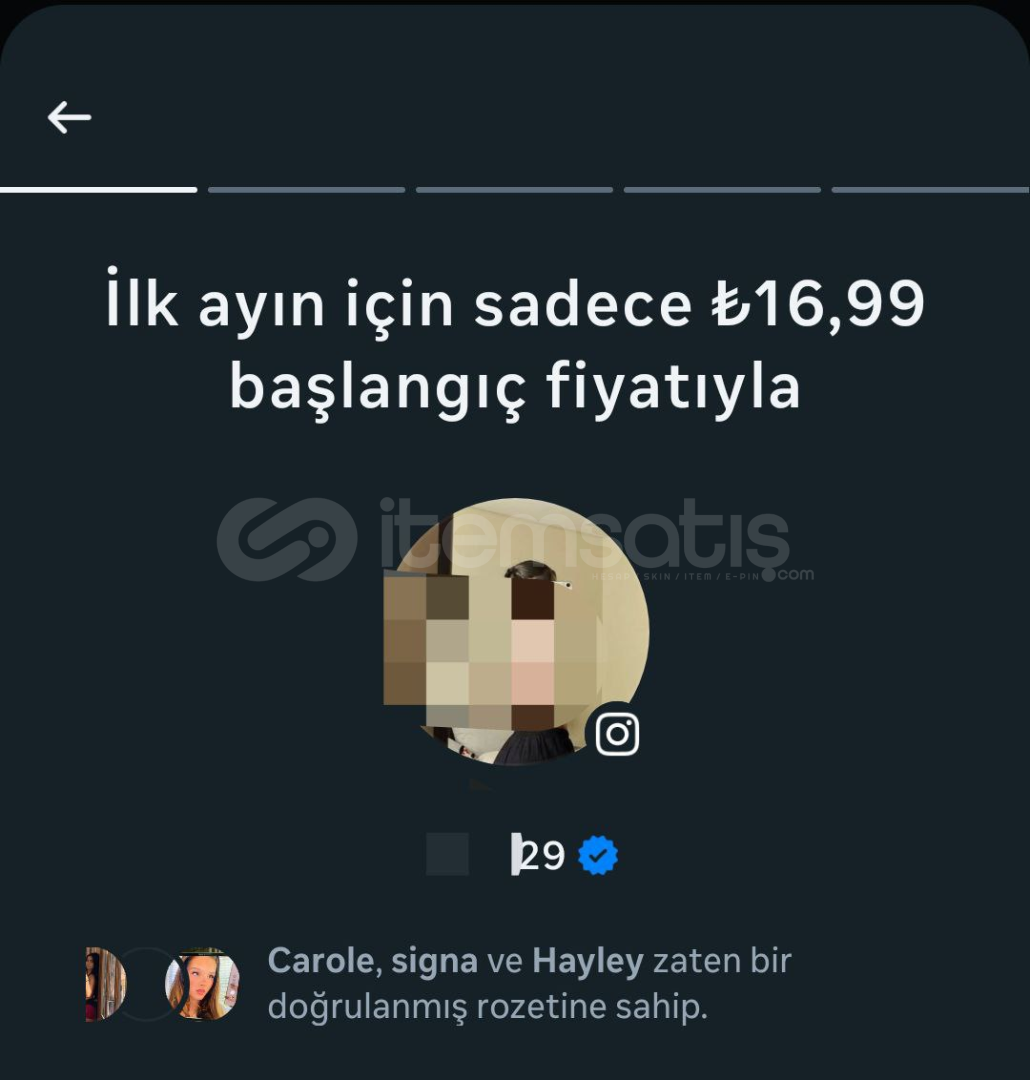Go back using the arrow icon
The width and height of the screenshot is (1030, 1080).
click(69, 118)
